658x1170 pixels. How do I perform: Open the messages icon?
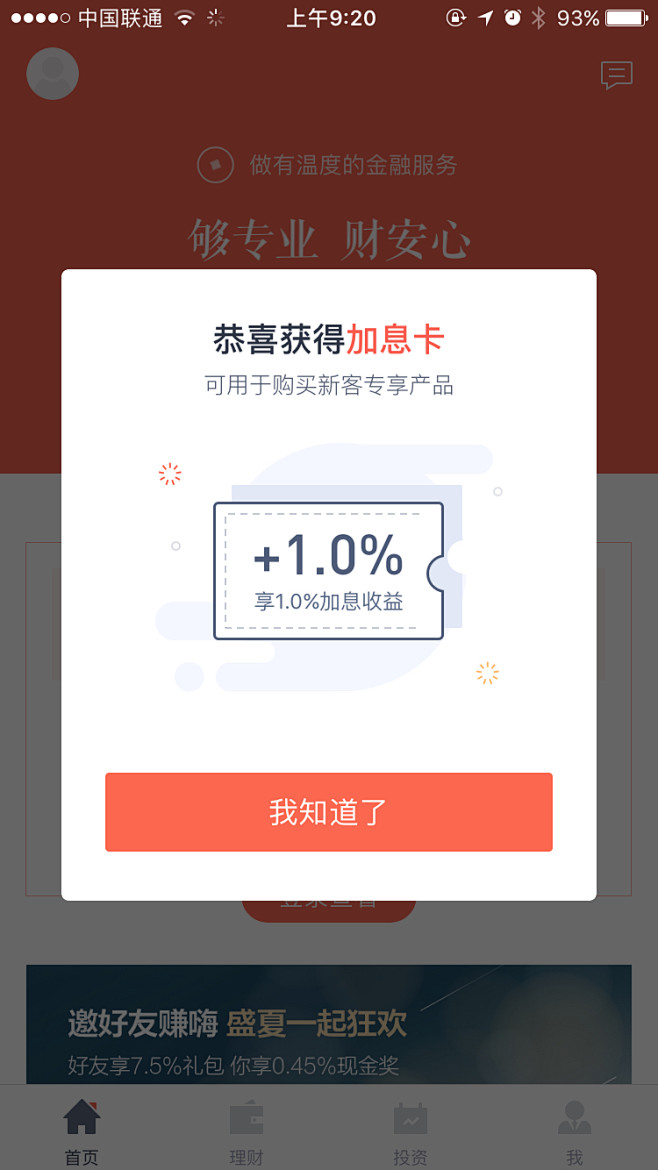617,75
